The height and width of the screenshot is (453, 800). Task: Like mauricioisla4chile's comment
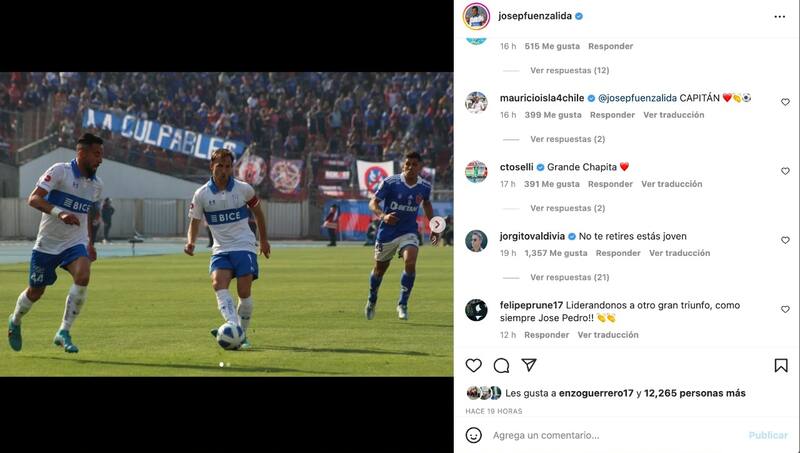click(x=785, y=102)
